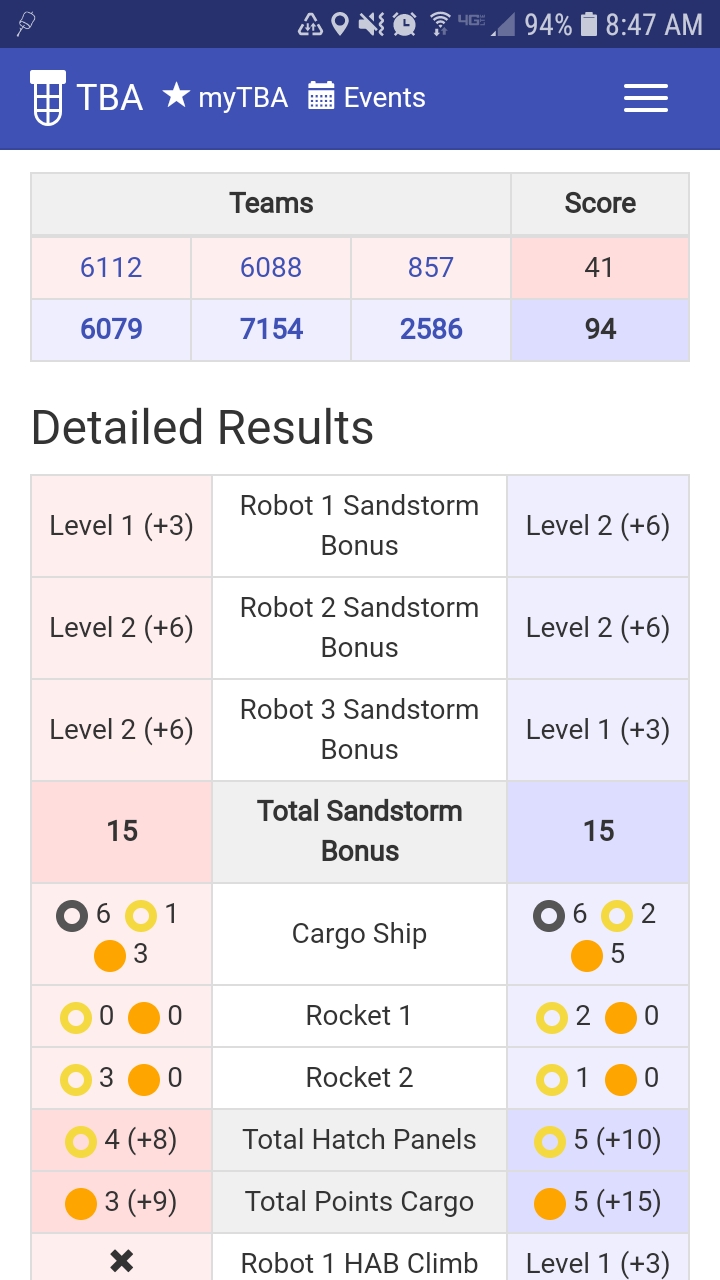Open team 2586's page
The image size is (720, 1280).
point(431,329)
